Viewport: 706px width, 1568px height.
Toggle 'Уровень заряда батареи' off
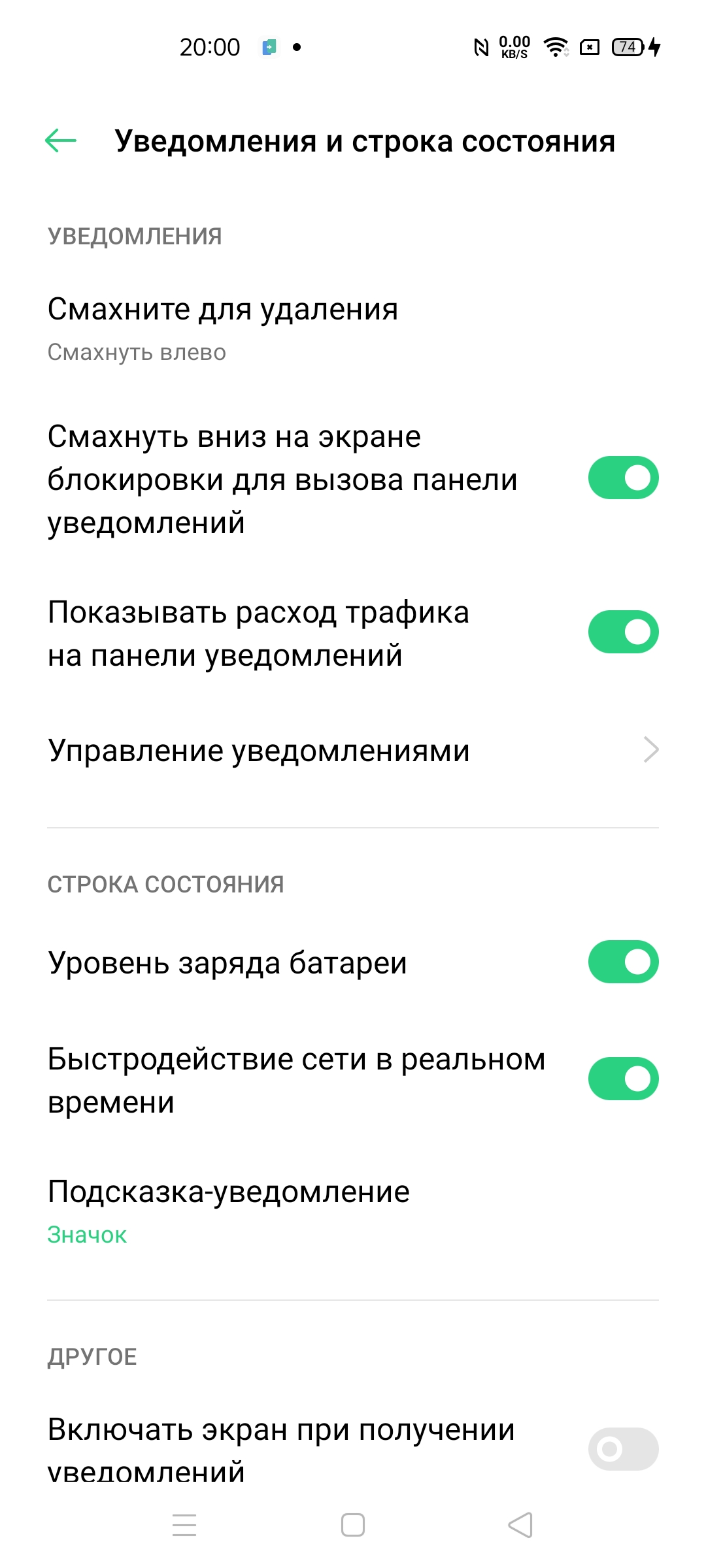pos(623,962)
